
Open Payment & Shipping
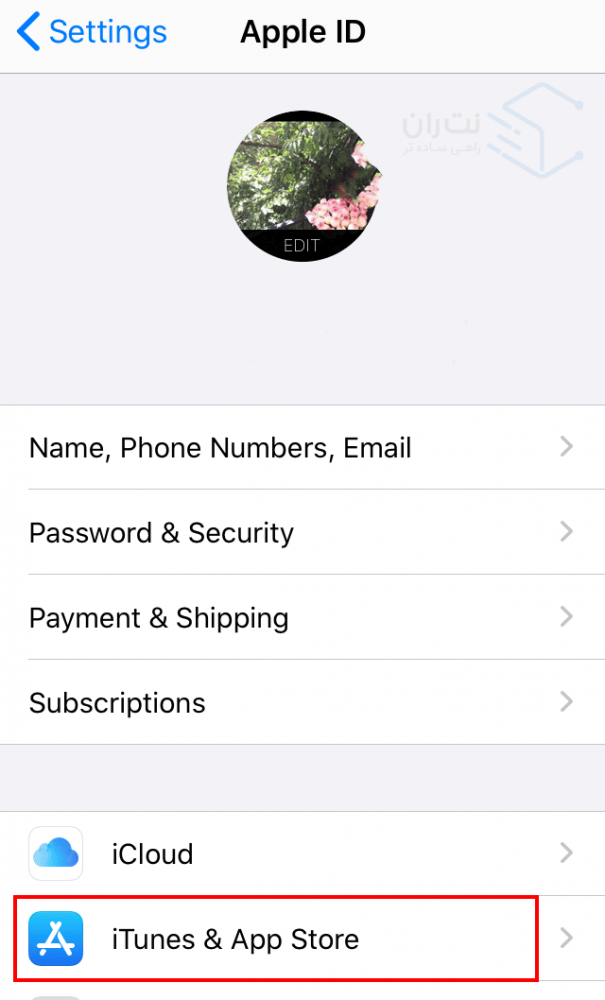pos(302,617)
